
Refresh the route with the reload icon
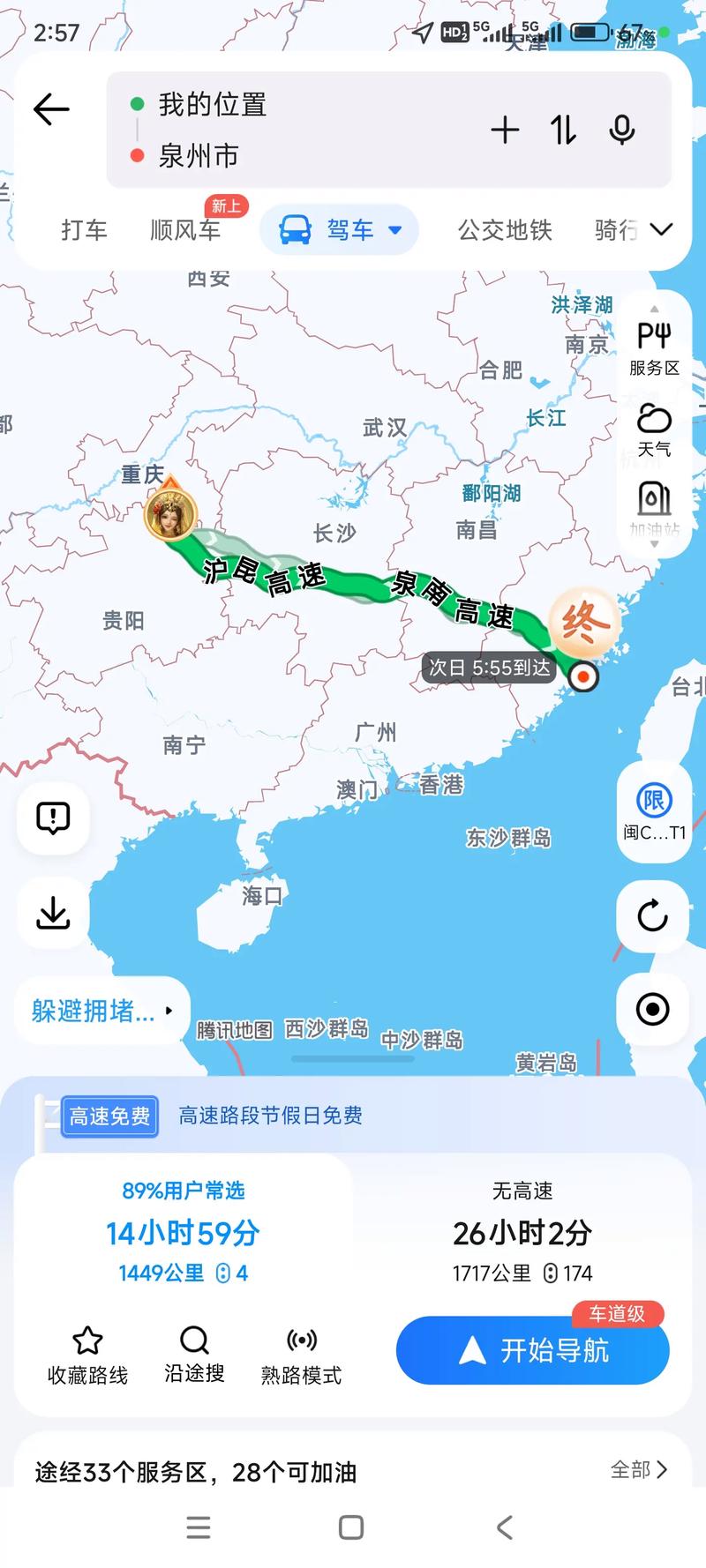(653, 917)
